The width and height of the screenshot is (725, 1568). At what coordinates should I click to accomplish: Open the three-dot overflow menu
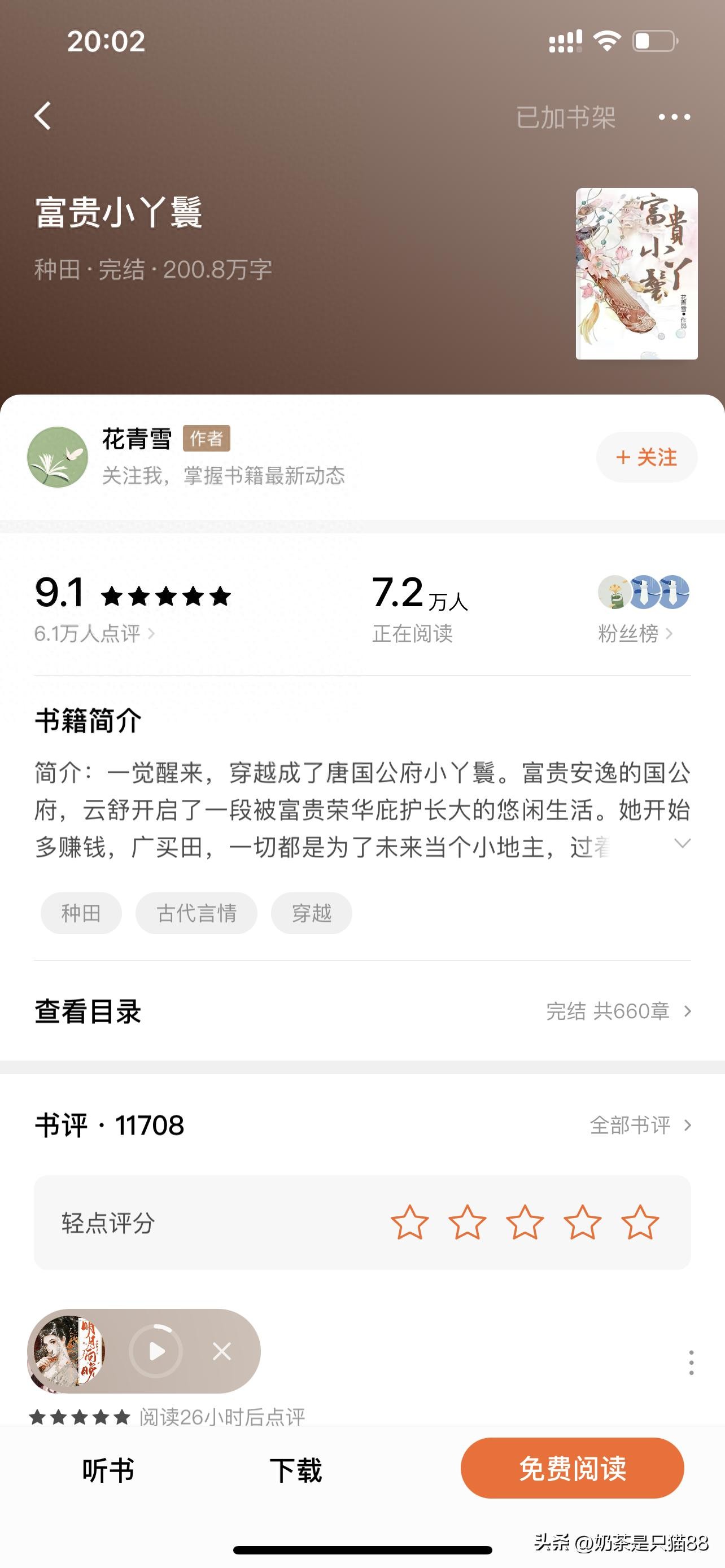point(674,117)
